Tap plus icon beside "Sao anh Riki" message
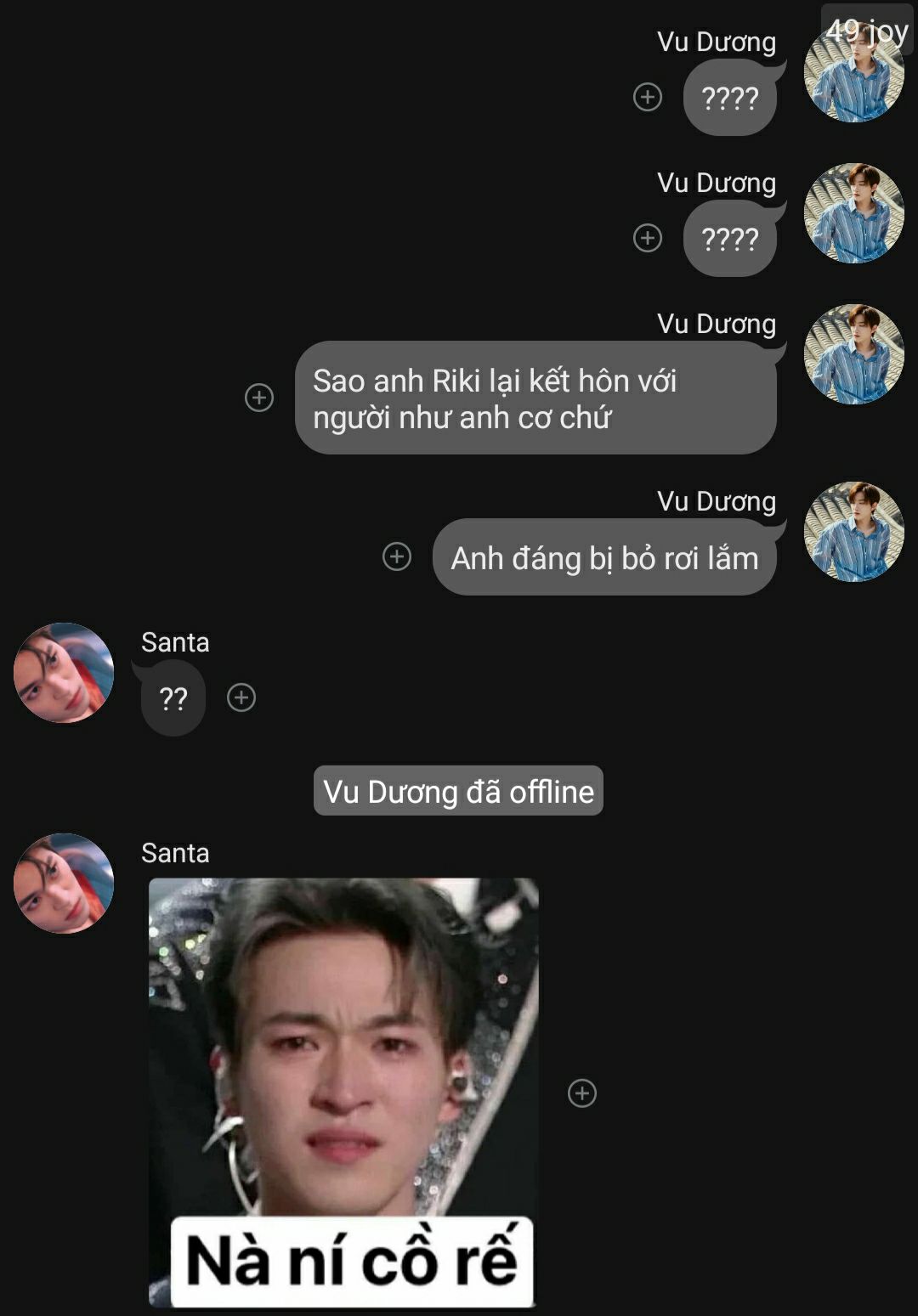The image size is (918, 1316). pos(259,398)
